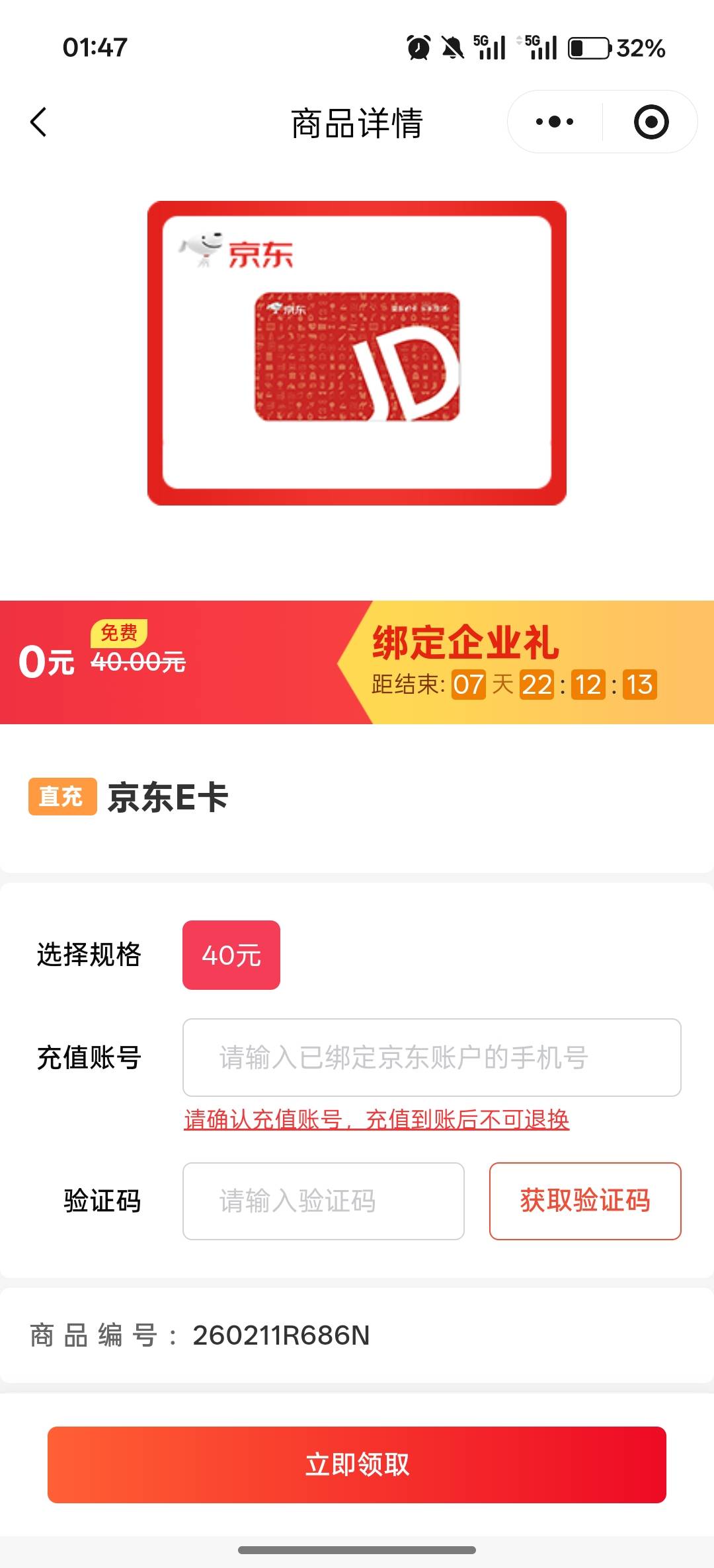Close the mini program with circle icon
The width and height of the screenshot is (714, 1568).
(651, 122)
